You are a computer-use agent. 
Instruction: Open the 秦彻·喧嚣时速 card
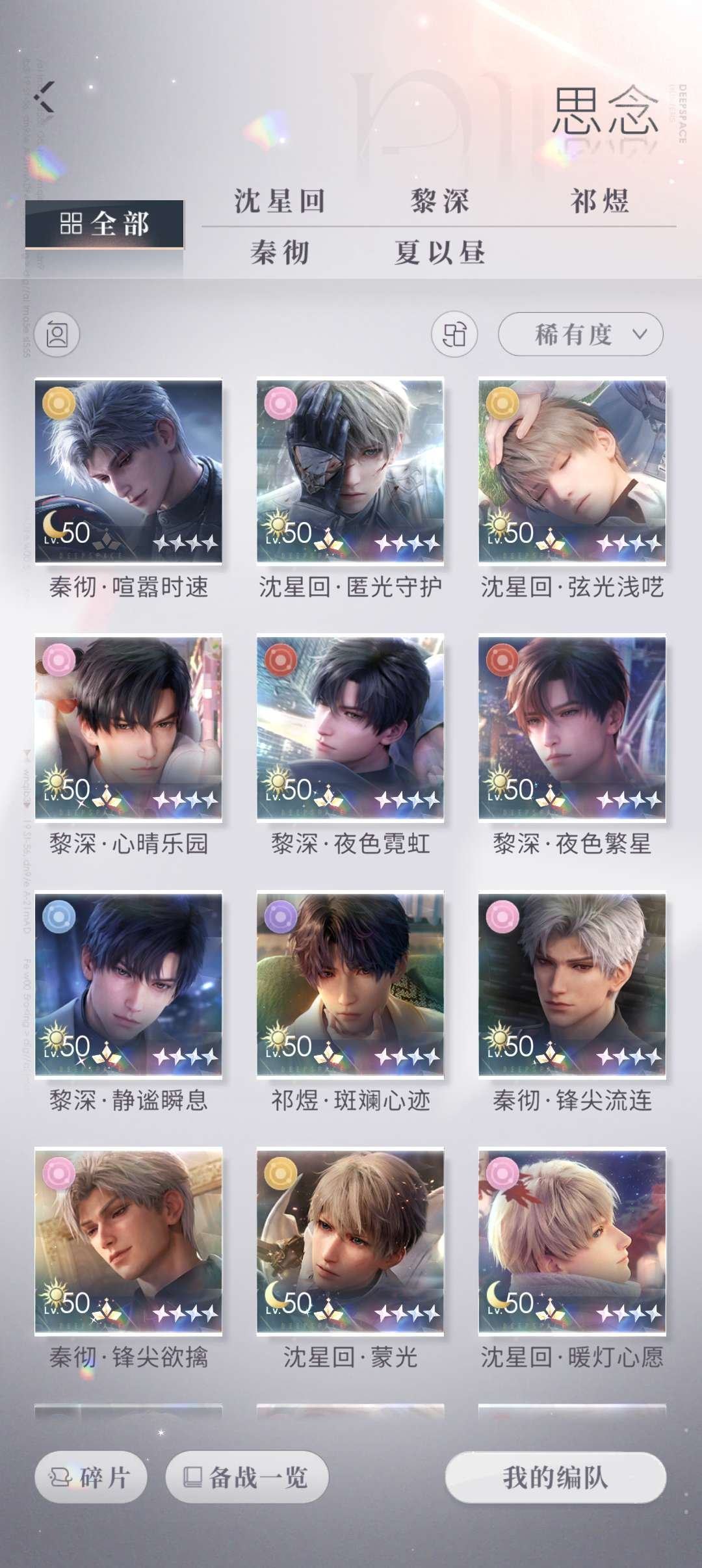[128, 471]
